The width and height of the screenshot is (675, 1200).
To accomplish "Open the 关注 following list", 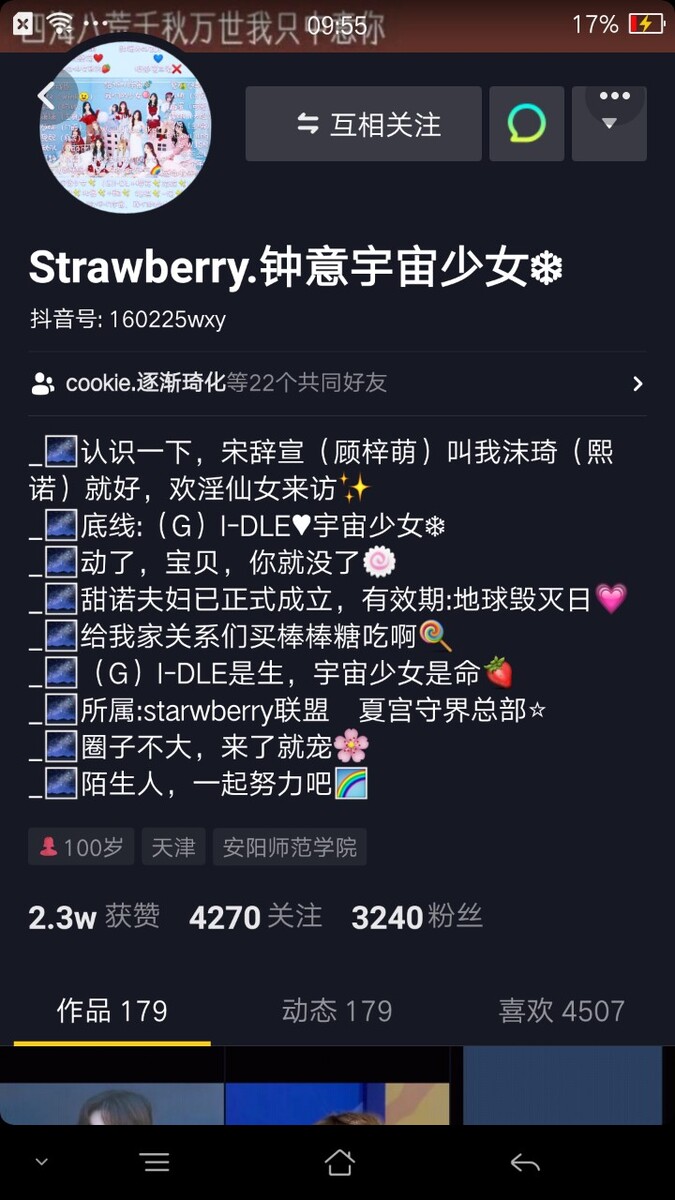I will pos(256,916).
